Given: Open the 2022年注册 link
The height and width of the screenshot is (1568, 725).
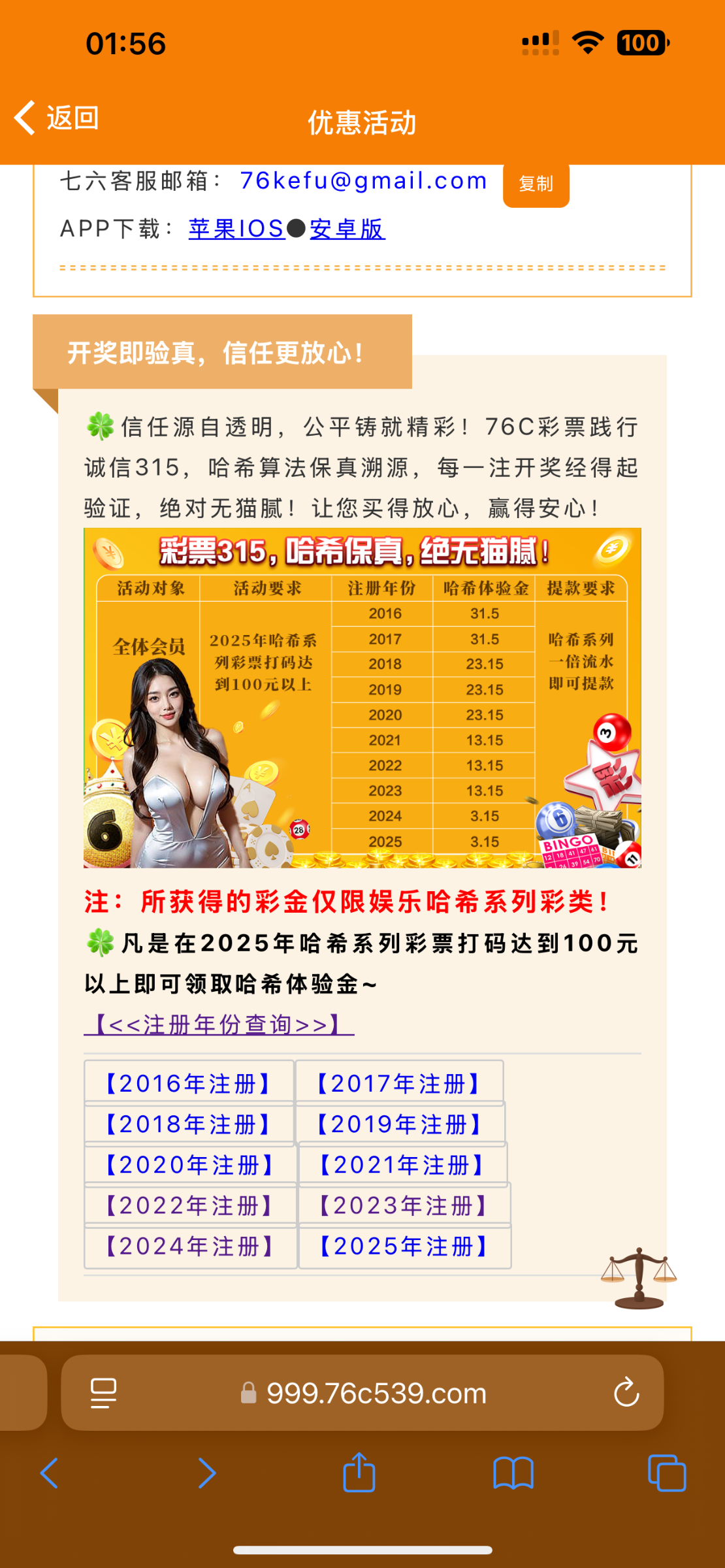Looking at the screenshot, I should coord(190,1205).
